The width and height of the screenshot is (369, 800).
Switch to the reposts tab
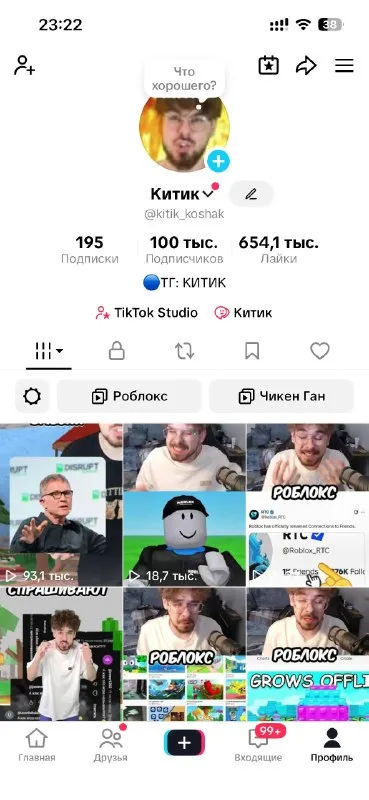184,351
